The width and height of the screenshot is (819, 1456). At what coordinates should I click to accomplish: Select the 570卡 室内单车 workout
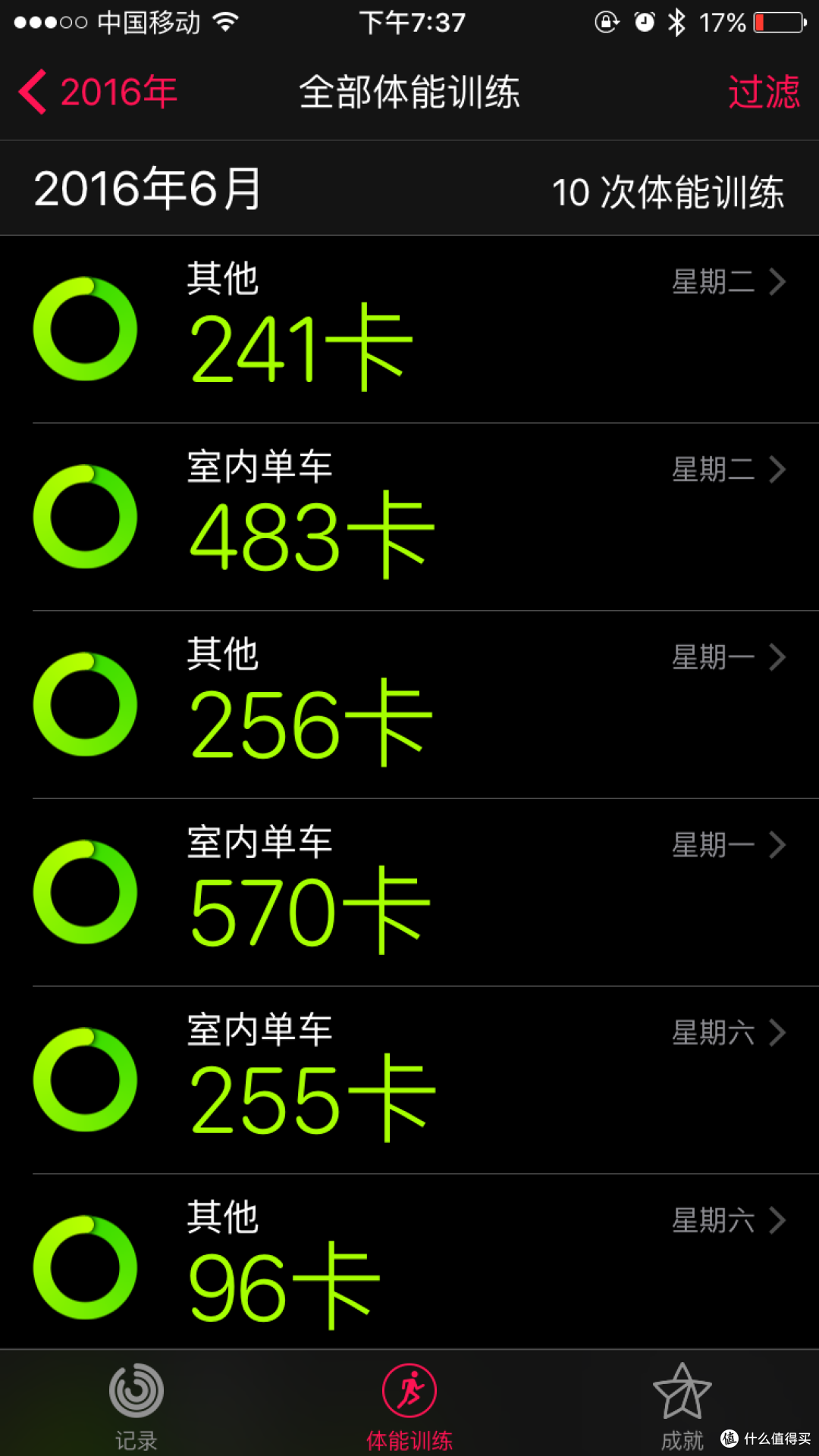(409, 893)
